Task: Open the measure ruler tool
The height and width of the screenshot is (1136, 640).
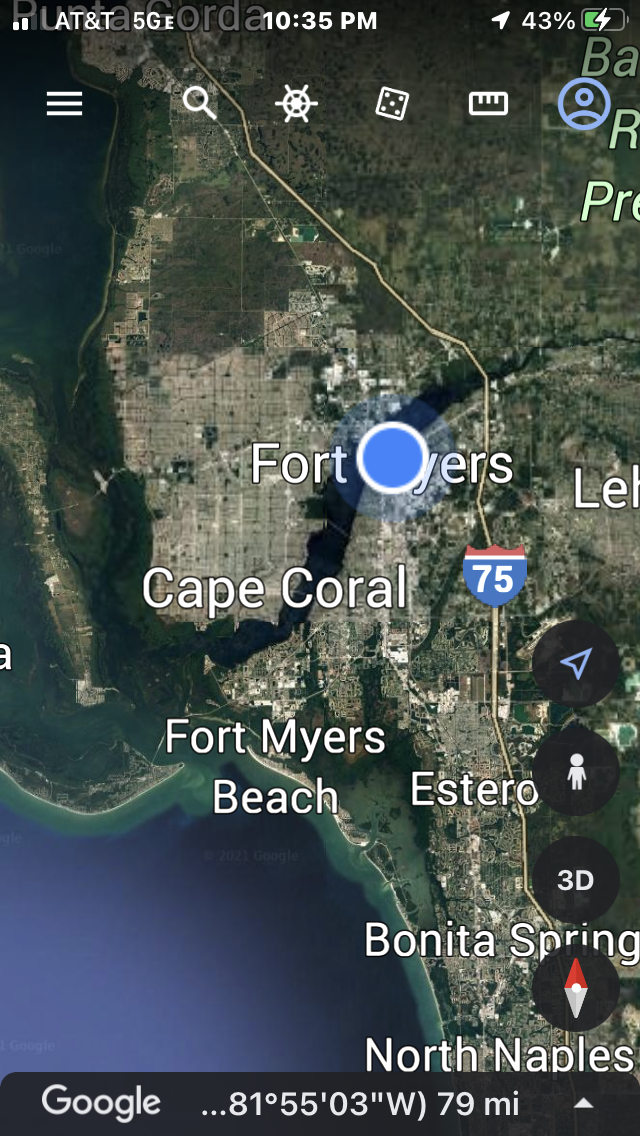Action: [488, 104]
